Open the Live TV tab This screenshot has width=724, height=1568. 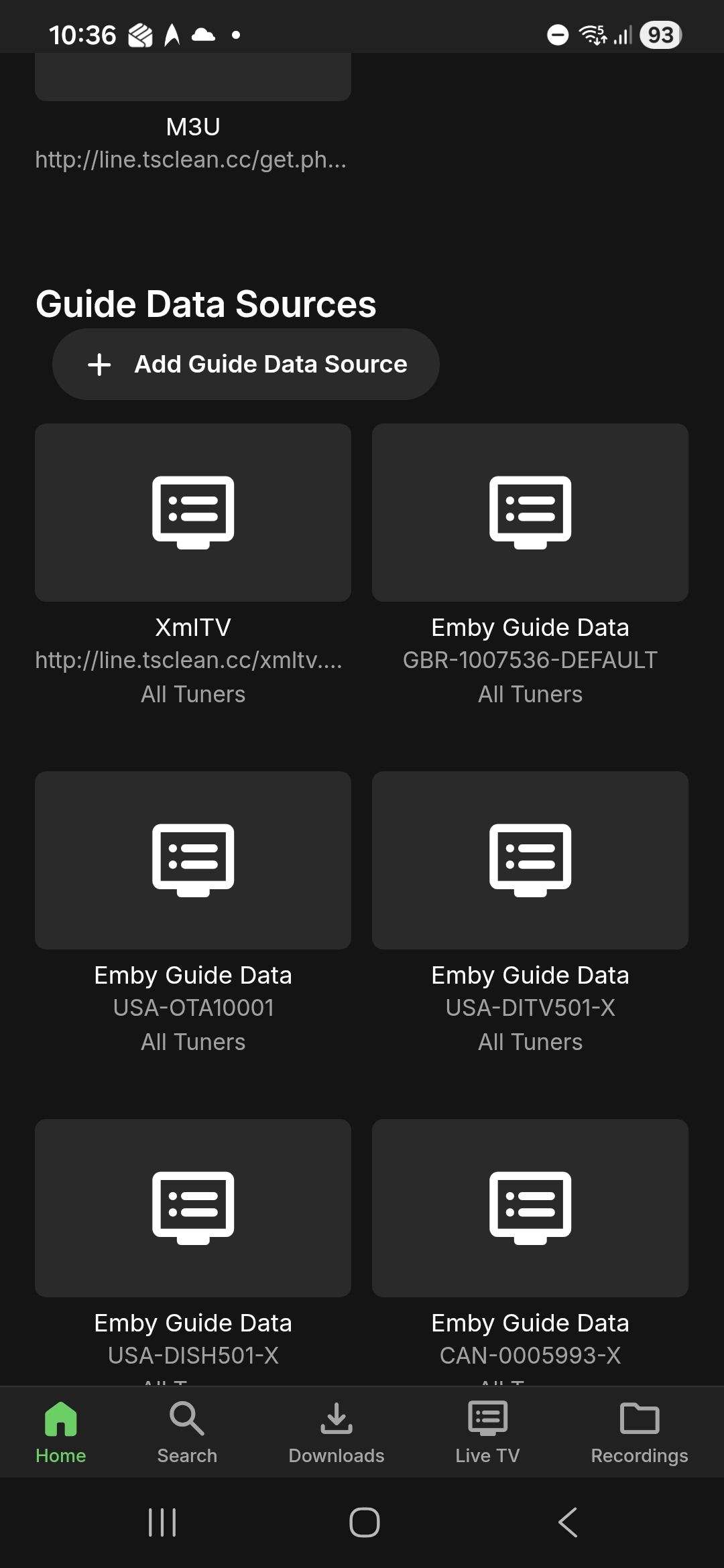pyautogui.click(x=487, y=1432)
